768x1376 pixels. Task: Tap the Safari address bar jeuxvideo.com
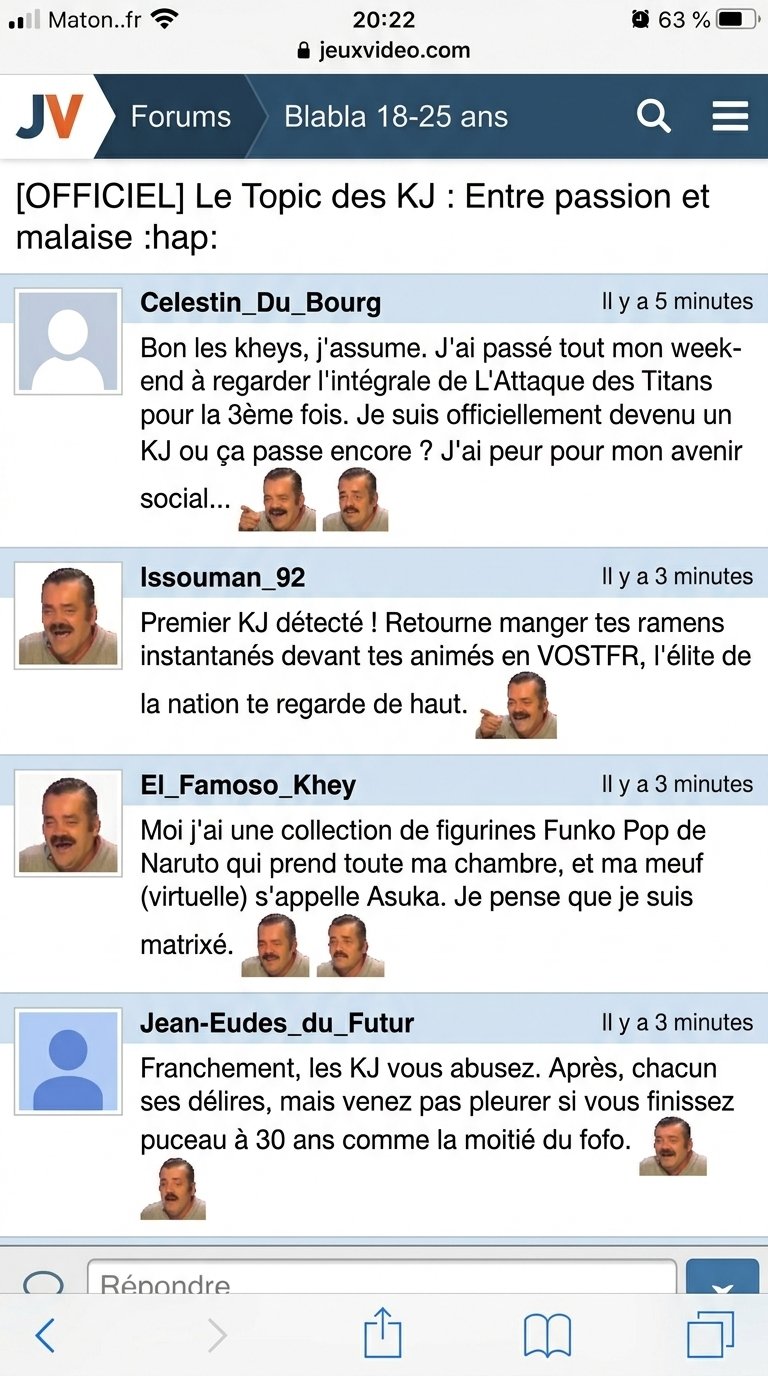(x=384, y=50)
